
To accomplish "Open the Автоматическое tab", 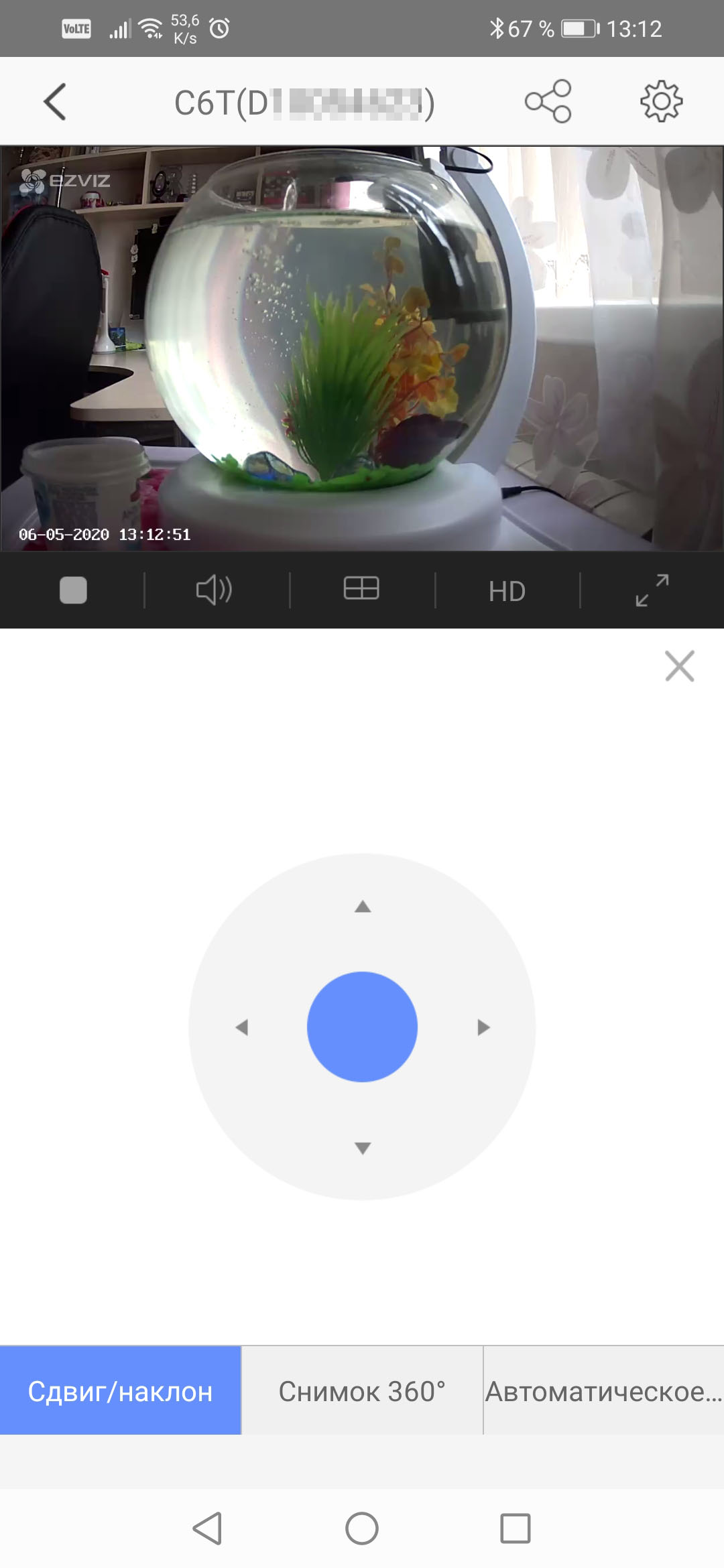I will point(603,1392).
